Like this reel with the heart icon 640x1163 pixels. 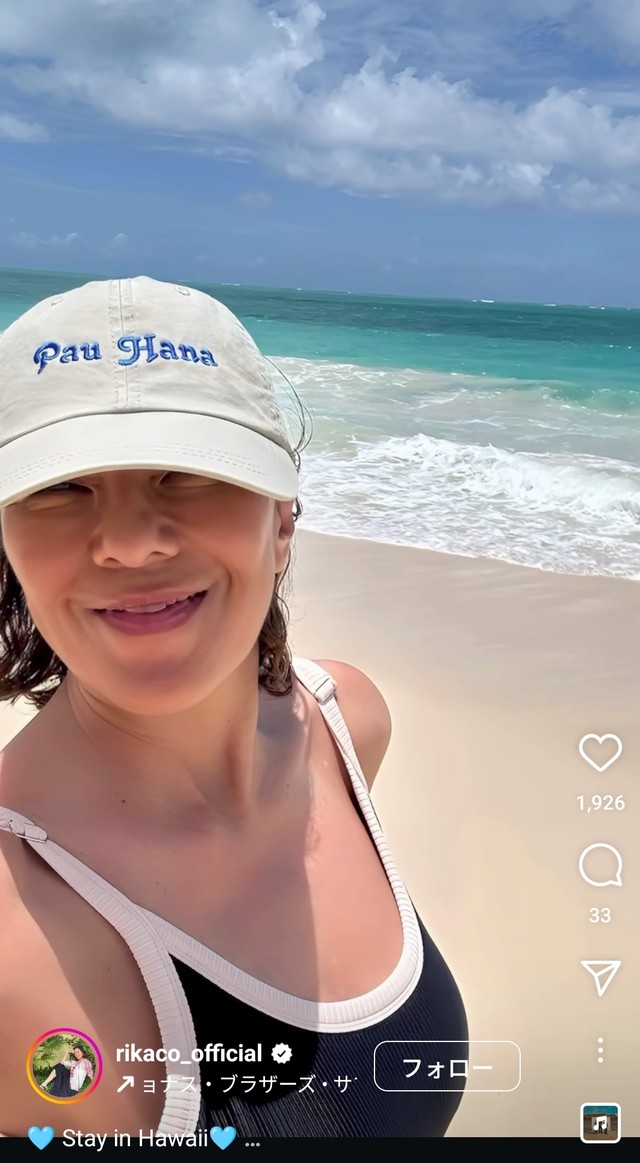tap(600, 753)
